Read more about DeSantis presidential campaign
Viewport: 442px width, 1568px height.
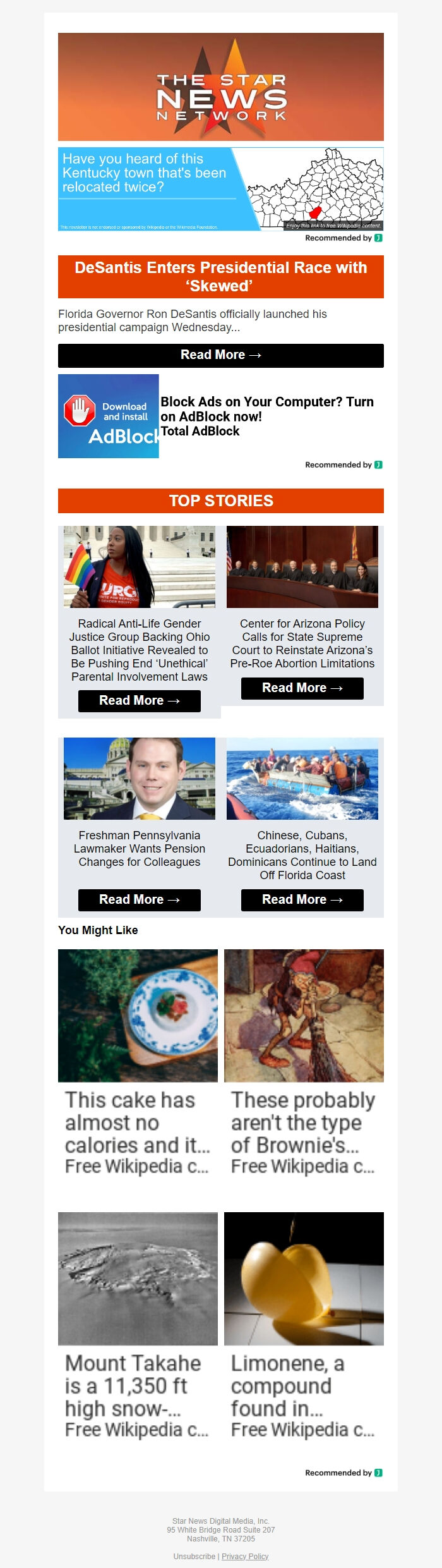click(x=220, y=355)
